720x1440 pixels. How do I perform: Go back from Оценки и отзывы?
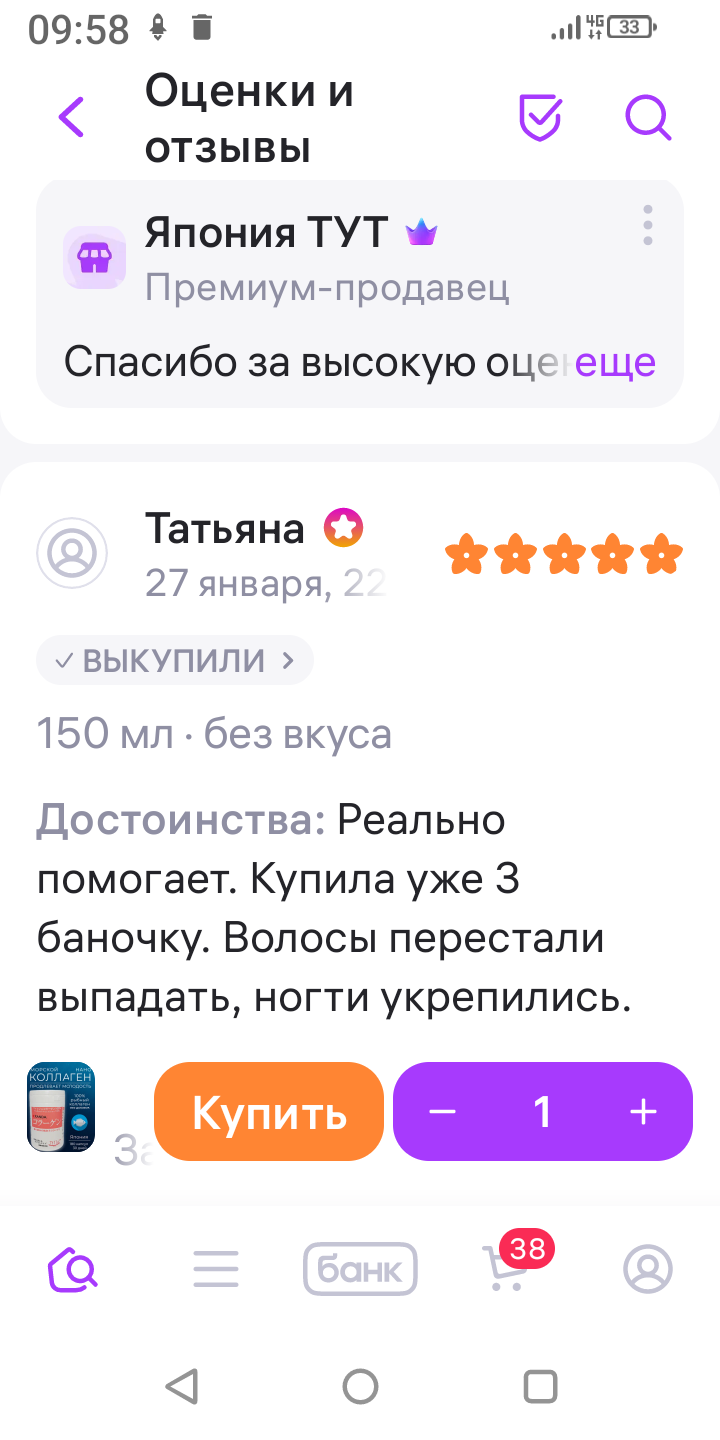click(72, 117)
